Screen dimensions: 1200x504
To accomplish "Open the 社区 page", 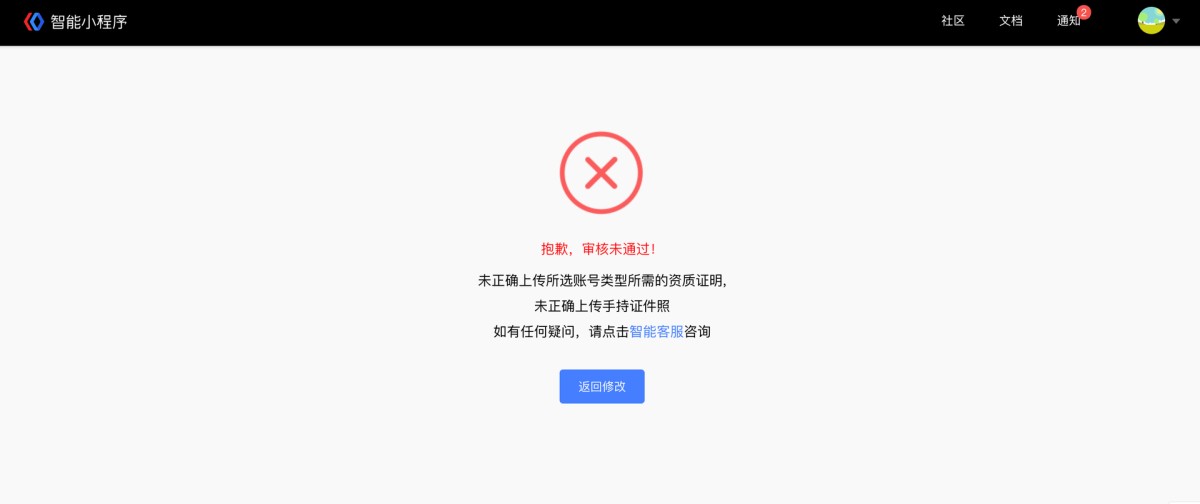I will [952, 21].
